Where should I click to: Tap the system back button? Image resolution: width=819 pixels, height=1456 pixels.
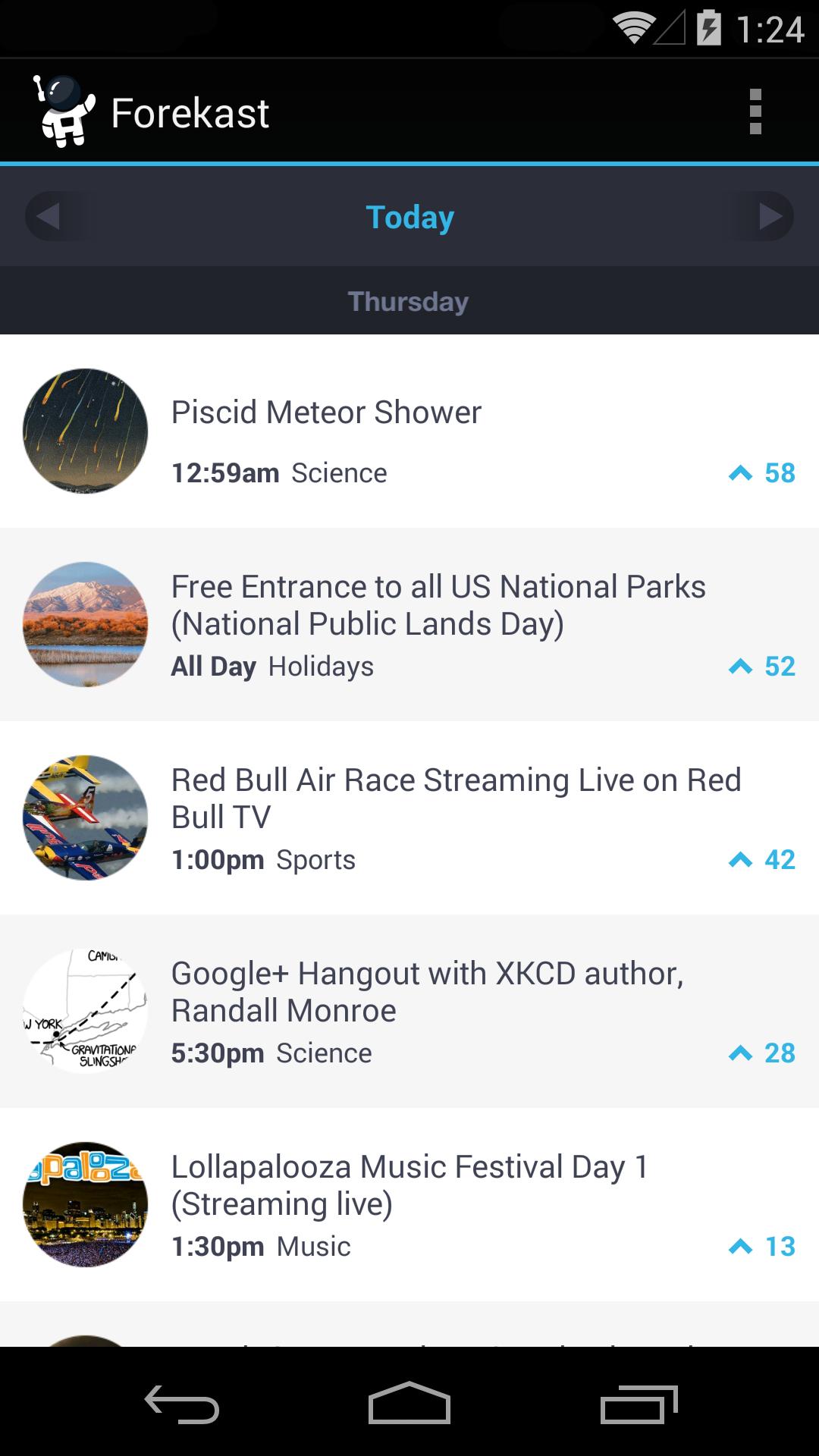tap(182, 1404)
